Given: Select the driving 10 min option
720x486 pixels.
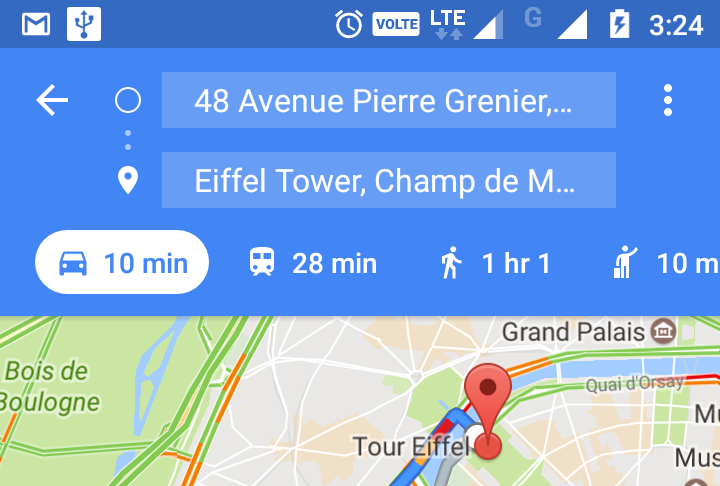Looking at the screenshot, I should (122, 264).
